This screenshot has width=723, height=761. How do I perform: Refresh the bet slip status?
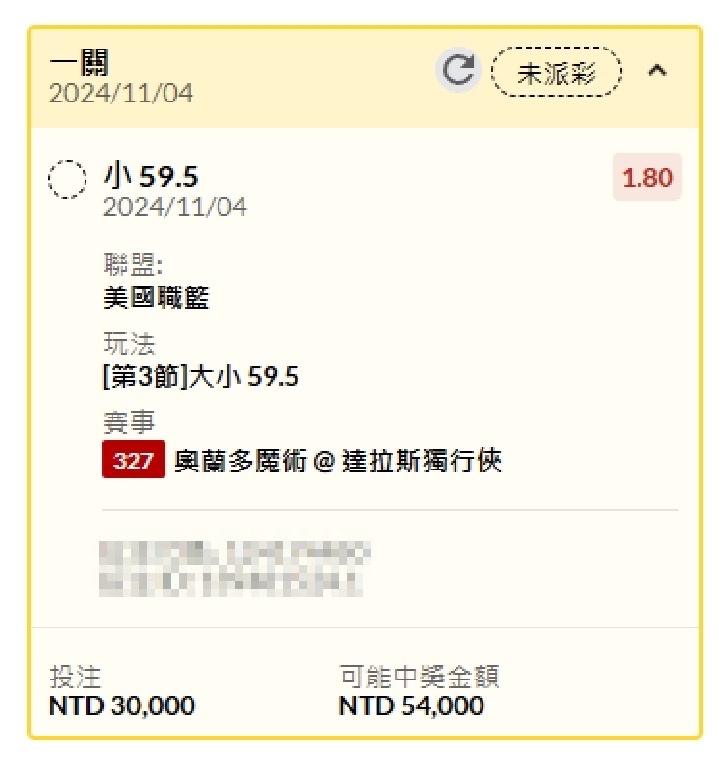[x=458, y=70]
